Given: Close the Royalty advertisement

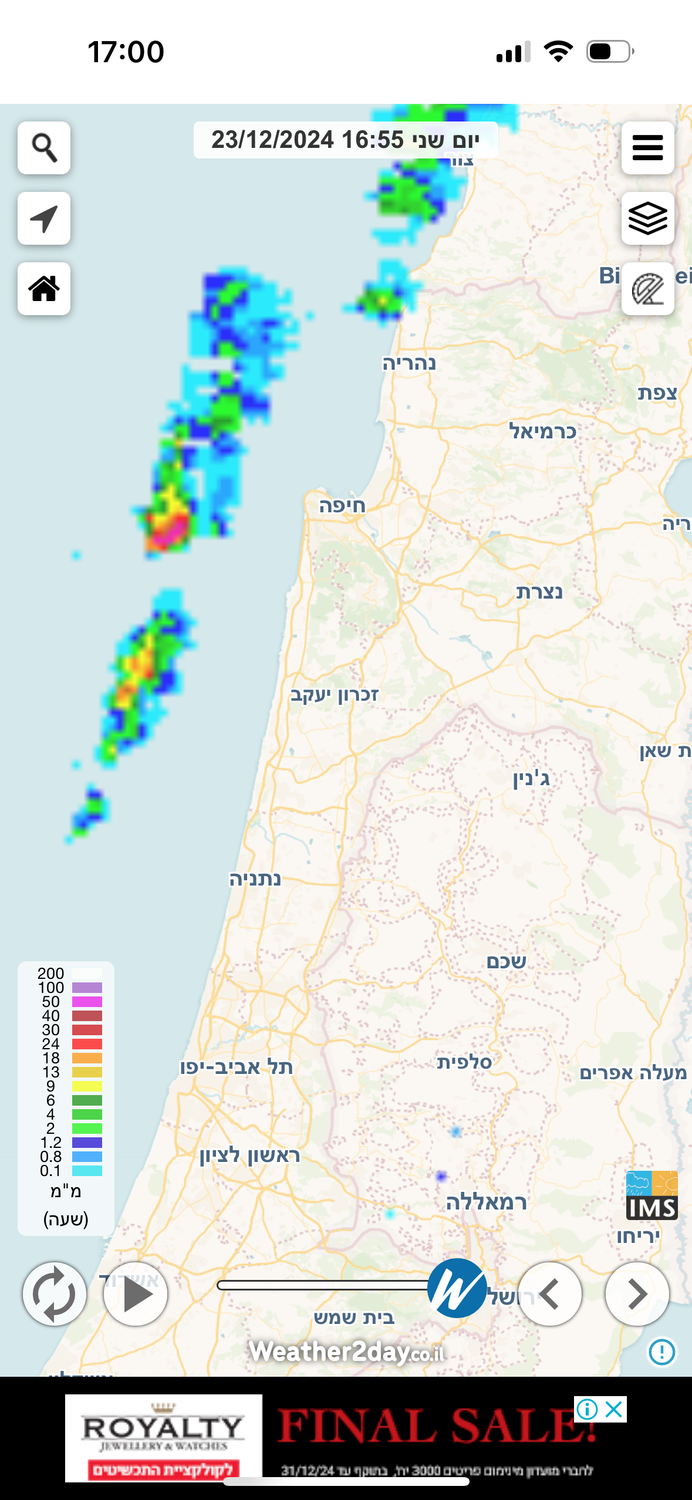Looking at the screenshot, I should (x=615, y=1409).
